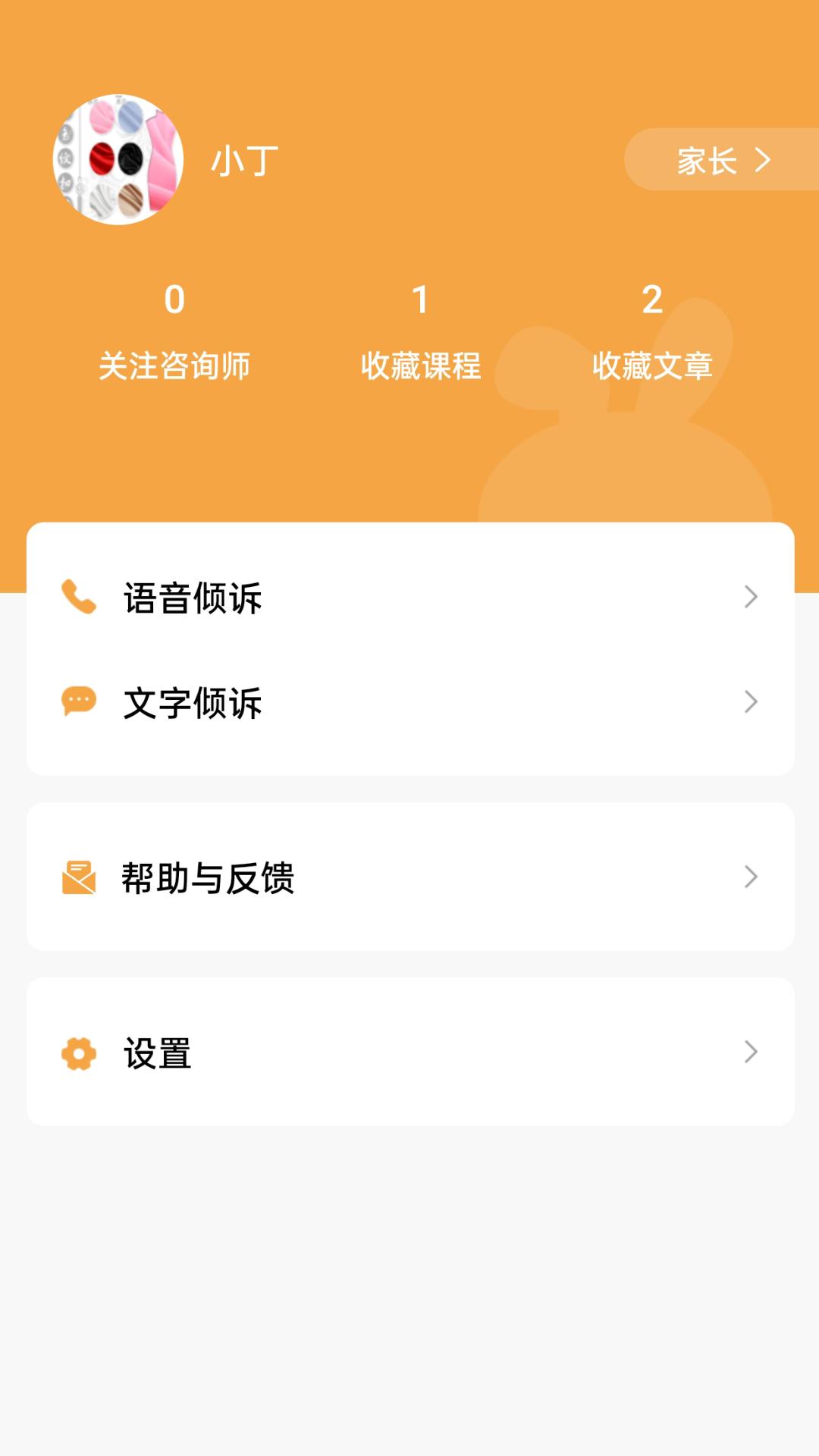
Task: Select the phone icon beside 语音倾诉
Action: [x=77, y=598]
